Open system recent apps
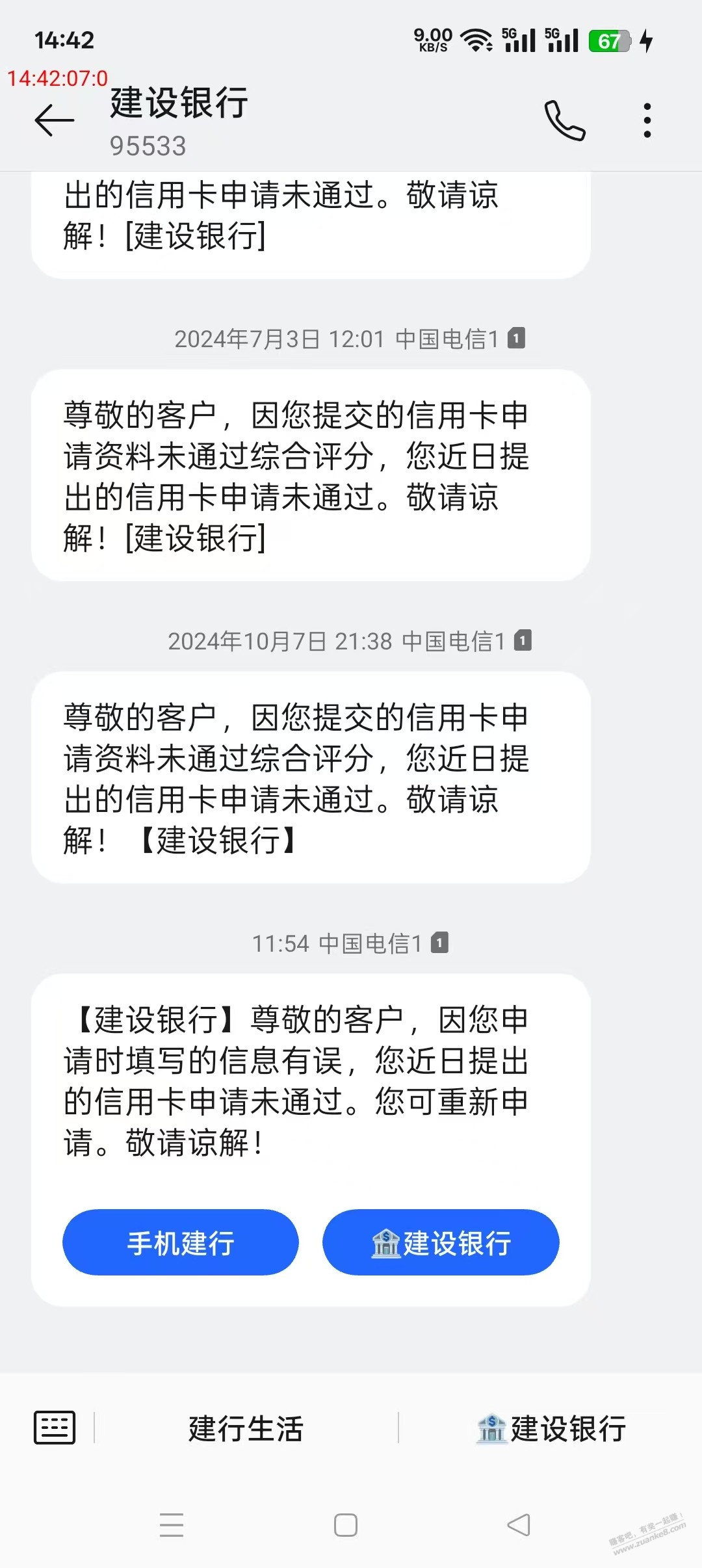The image size is (702, 1568). [x=172, y=1525]
